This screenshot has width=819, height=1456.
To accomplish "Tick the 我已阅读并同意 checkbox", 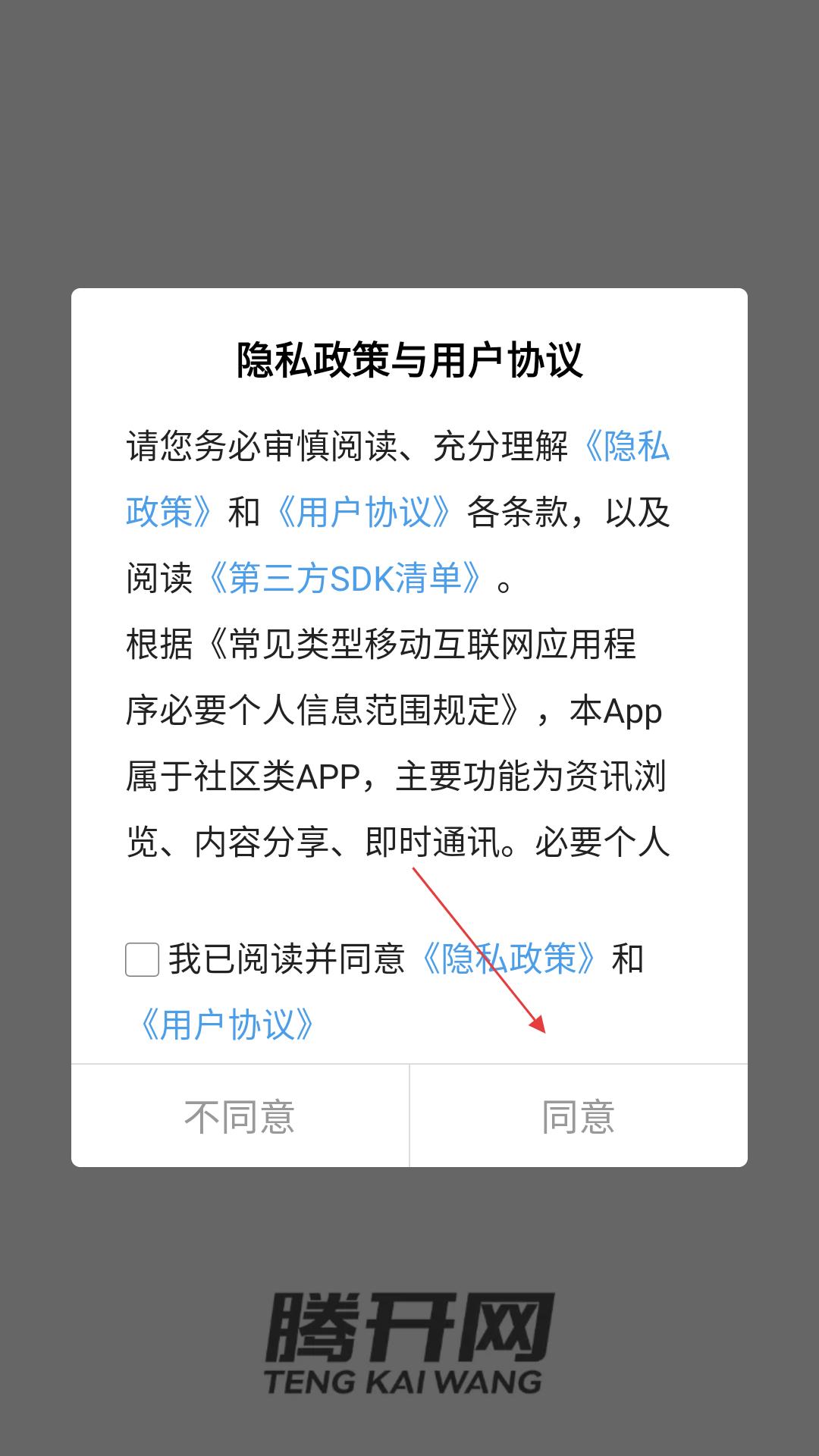I will click(142, 959).
